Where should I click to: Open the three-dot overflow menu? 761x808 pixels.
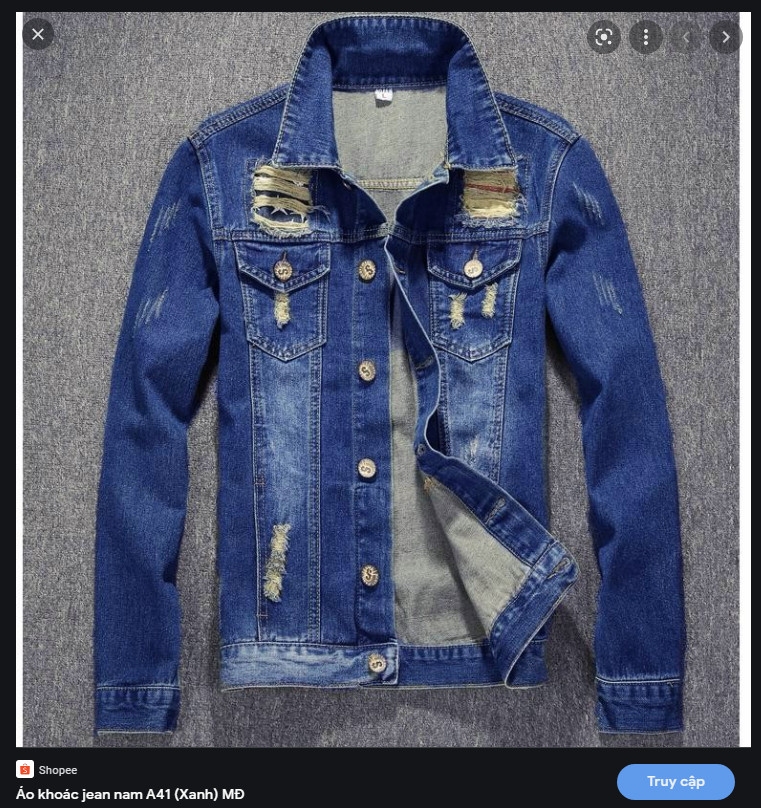(646, 37)
